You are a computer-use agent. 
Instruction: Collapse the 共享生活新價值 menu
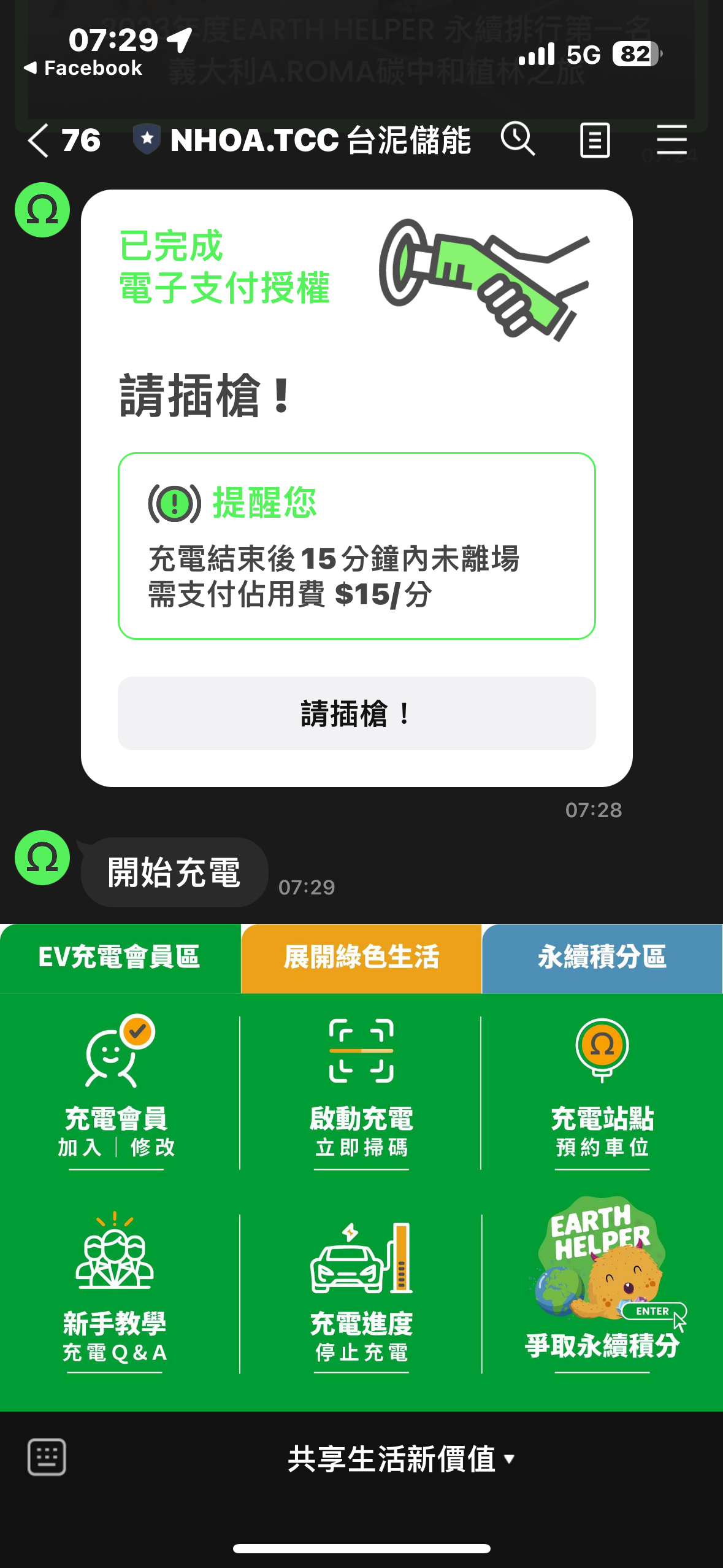[x=401, y=1459]
